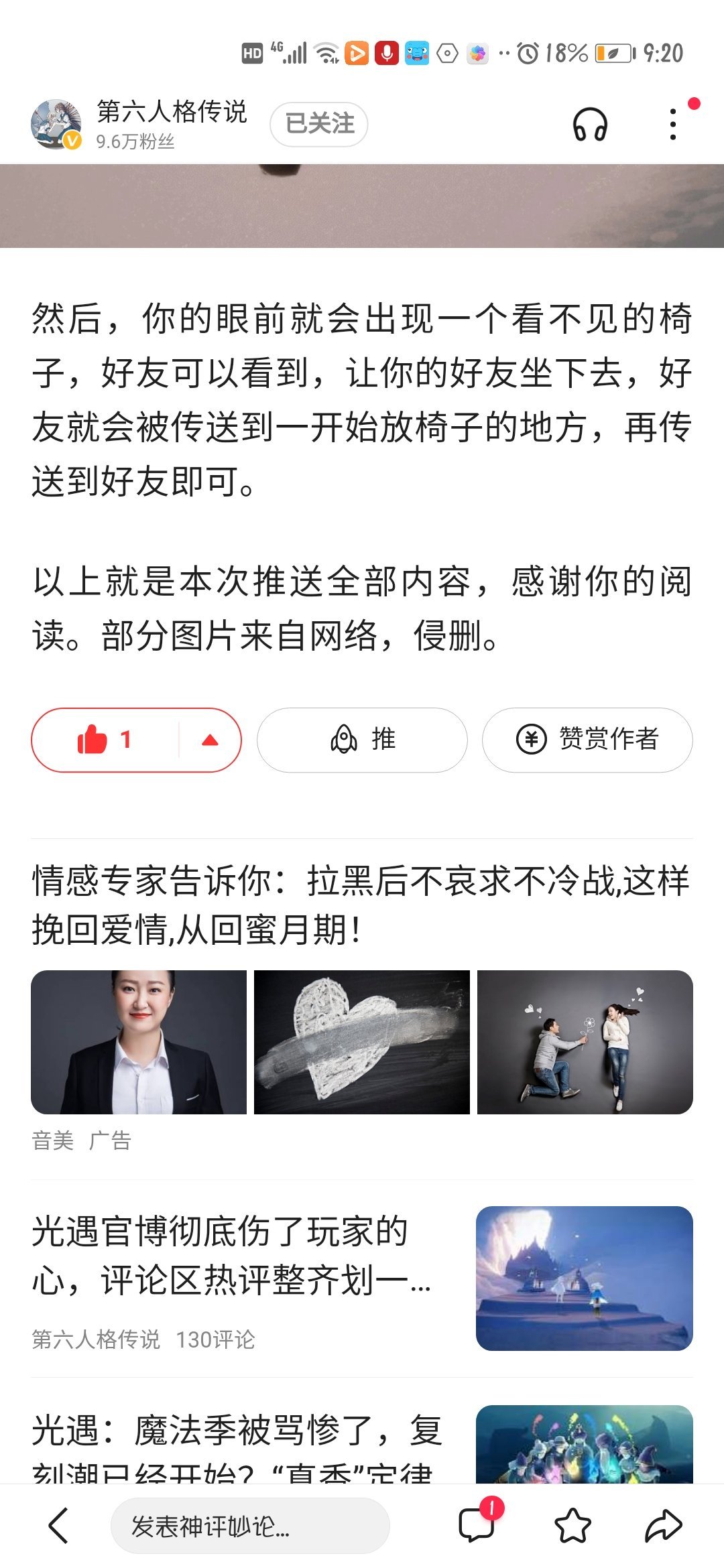View comments via the speech bubble icon
Viewport: 724px width, 1568px height.
[477, 1525]
